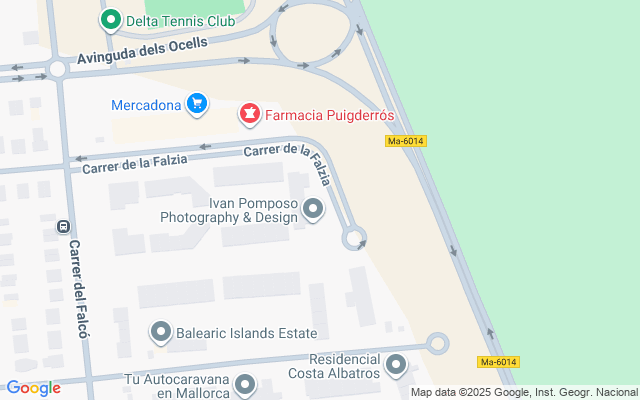Image resolution: width=640 pixels, height=400 pixels.
Task: Tap the Farmacia Puigderrós pharmacy pin
Action: point(249,115)
